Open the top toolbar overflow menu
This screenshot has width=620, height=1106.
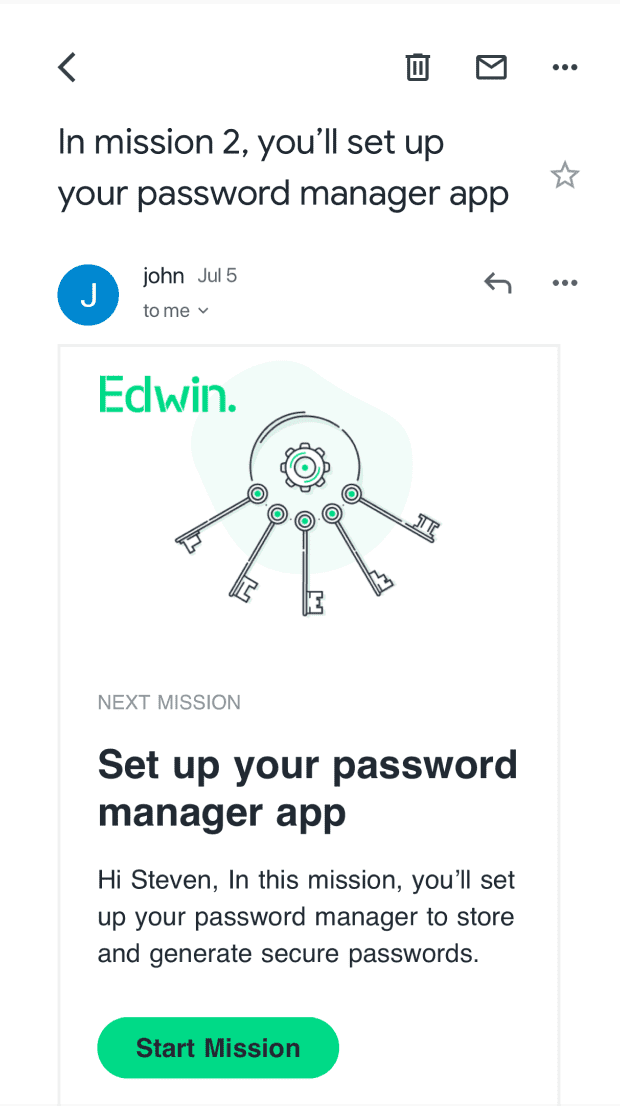pos(565,67)
